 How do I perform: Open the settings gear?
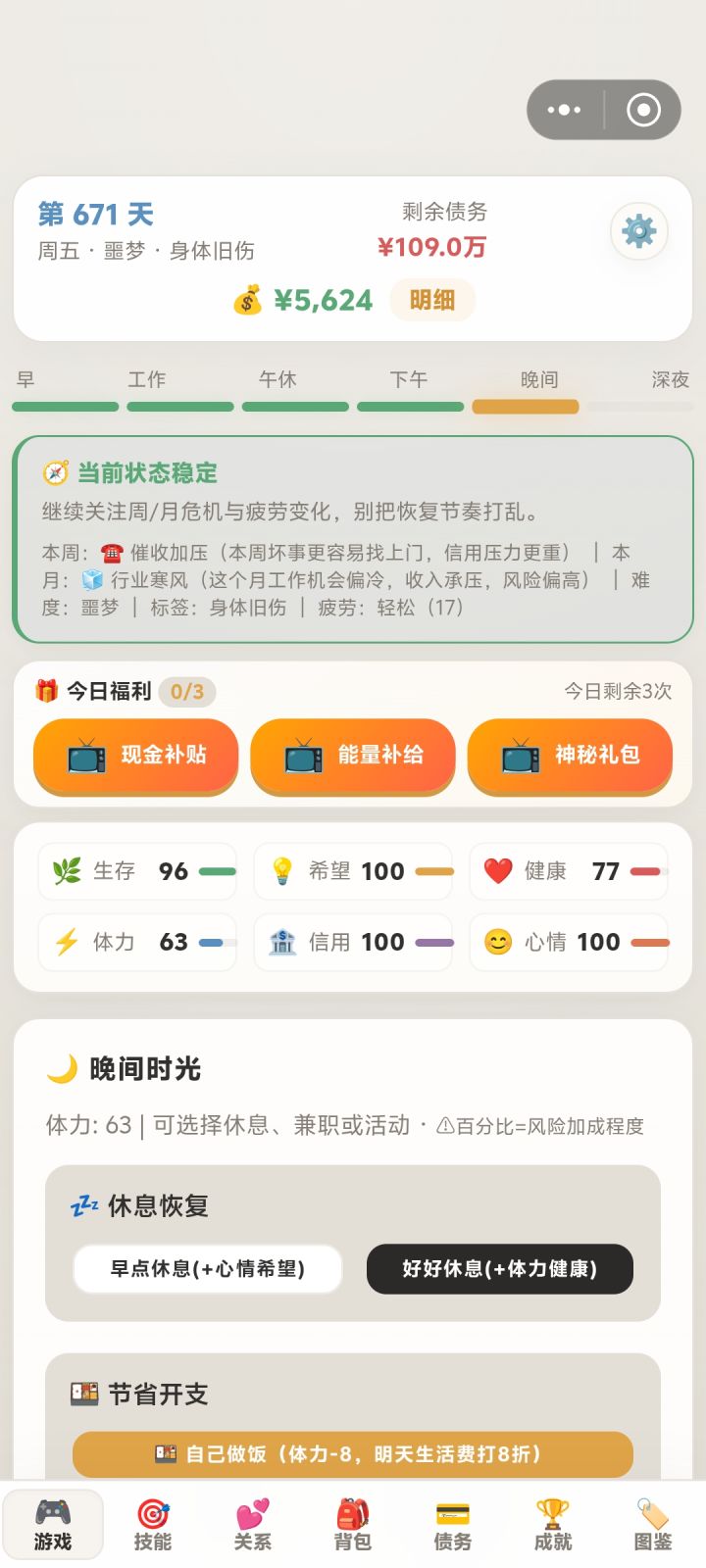638,231
